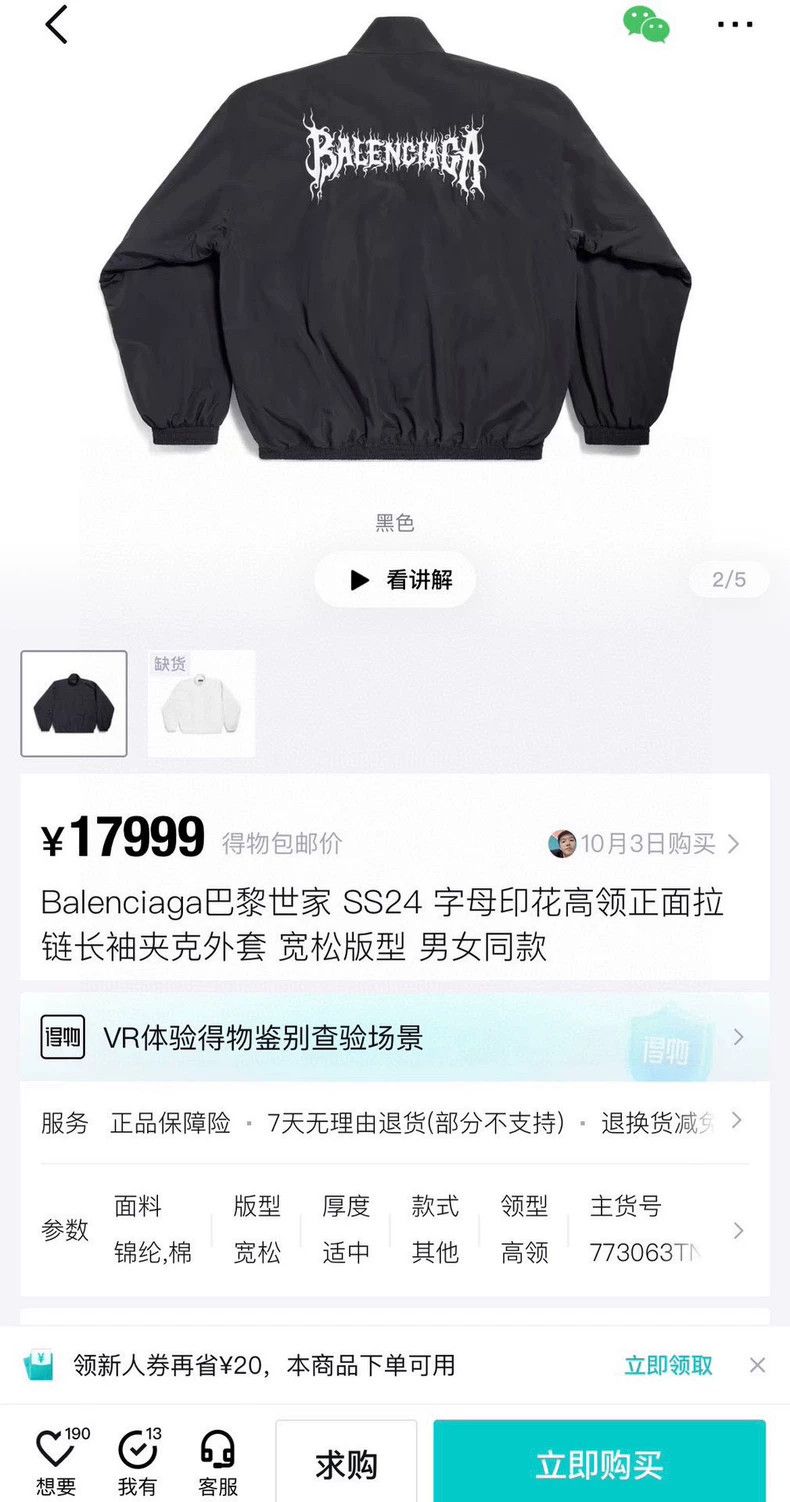Contact 客服 customer service
790x1502 pixels.
[217, 1461]
